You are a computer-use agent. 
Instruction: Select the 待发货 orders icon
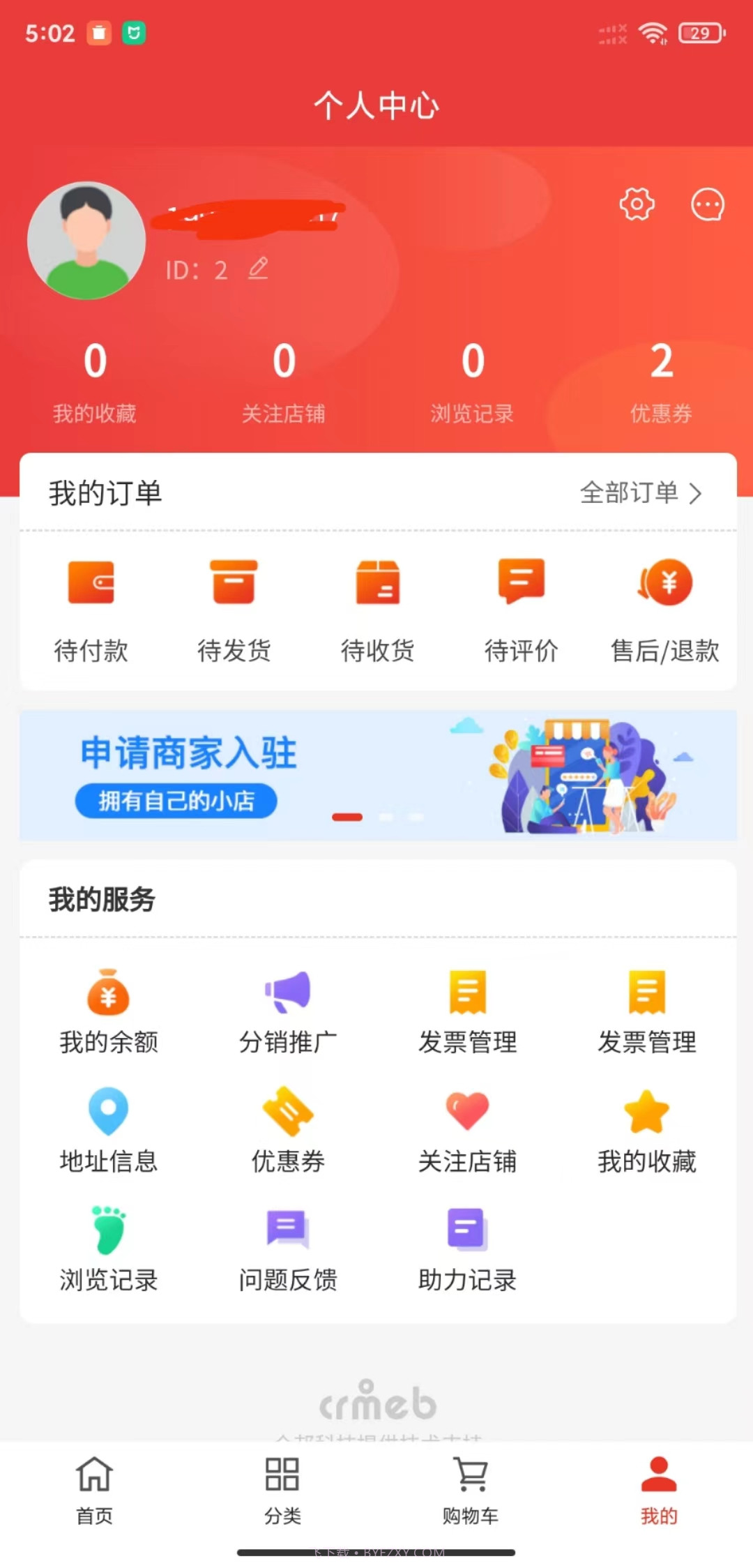click(x=234, y=585)
